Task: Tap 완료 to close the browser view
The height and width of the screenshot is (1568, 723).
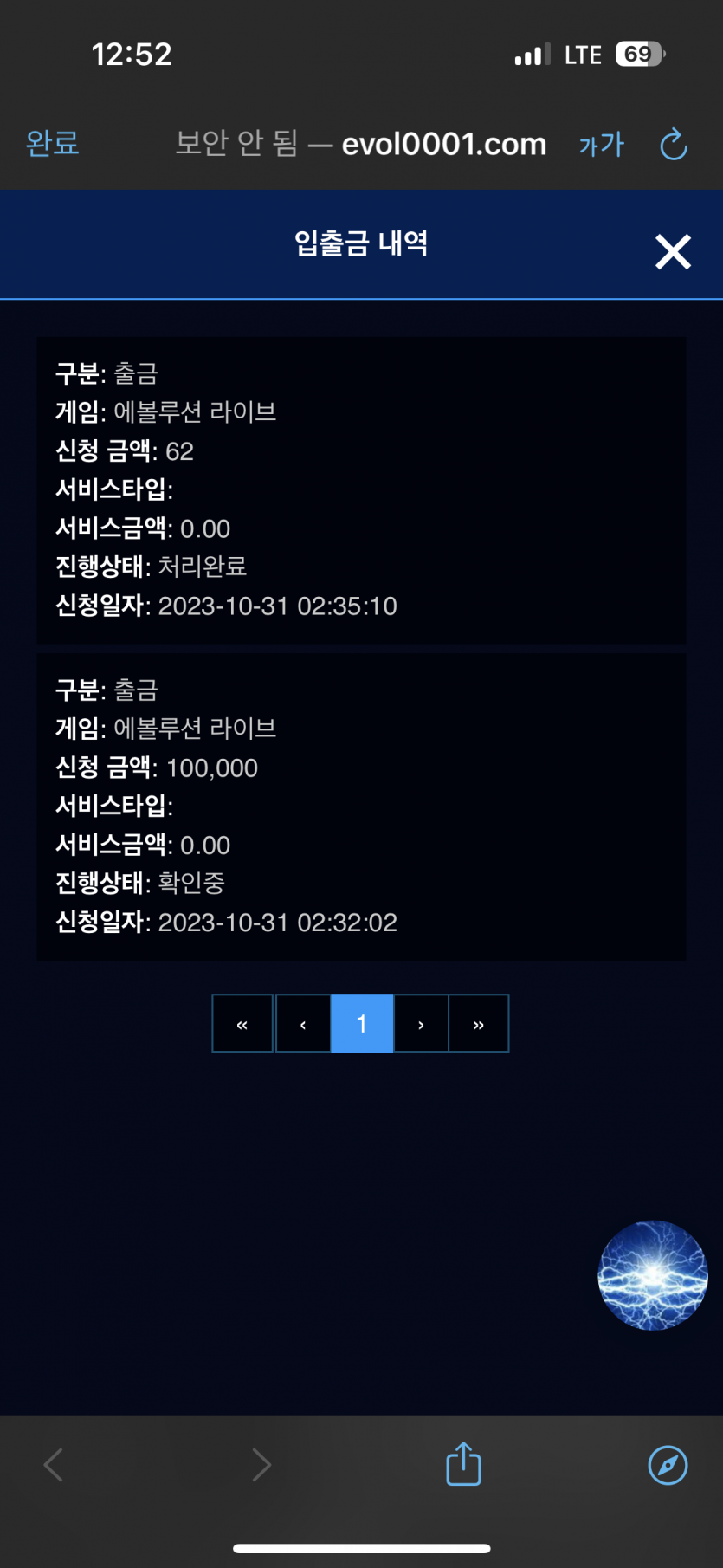Action: [x=53, y=143]
